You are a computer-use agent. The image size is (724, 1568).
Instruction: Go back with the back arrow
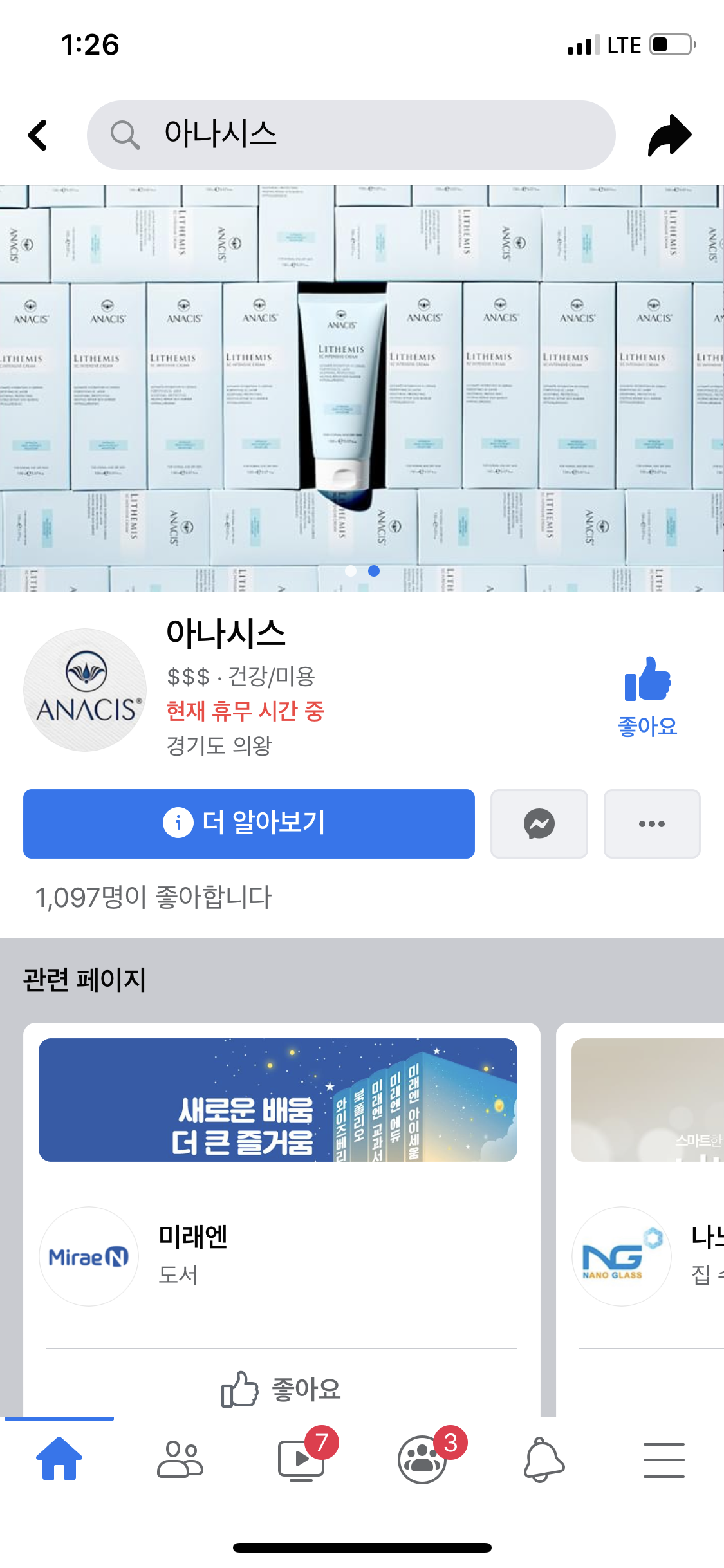point(39,135)
